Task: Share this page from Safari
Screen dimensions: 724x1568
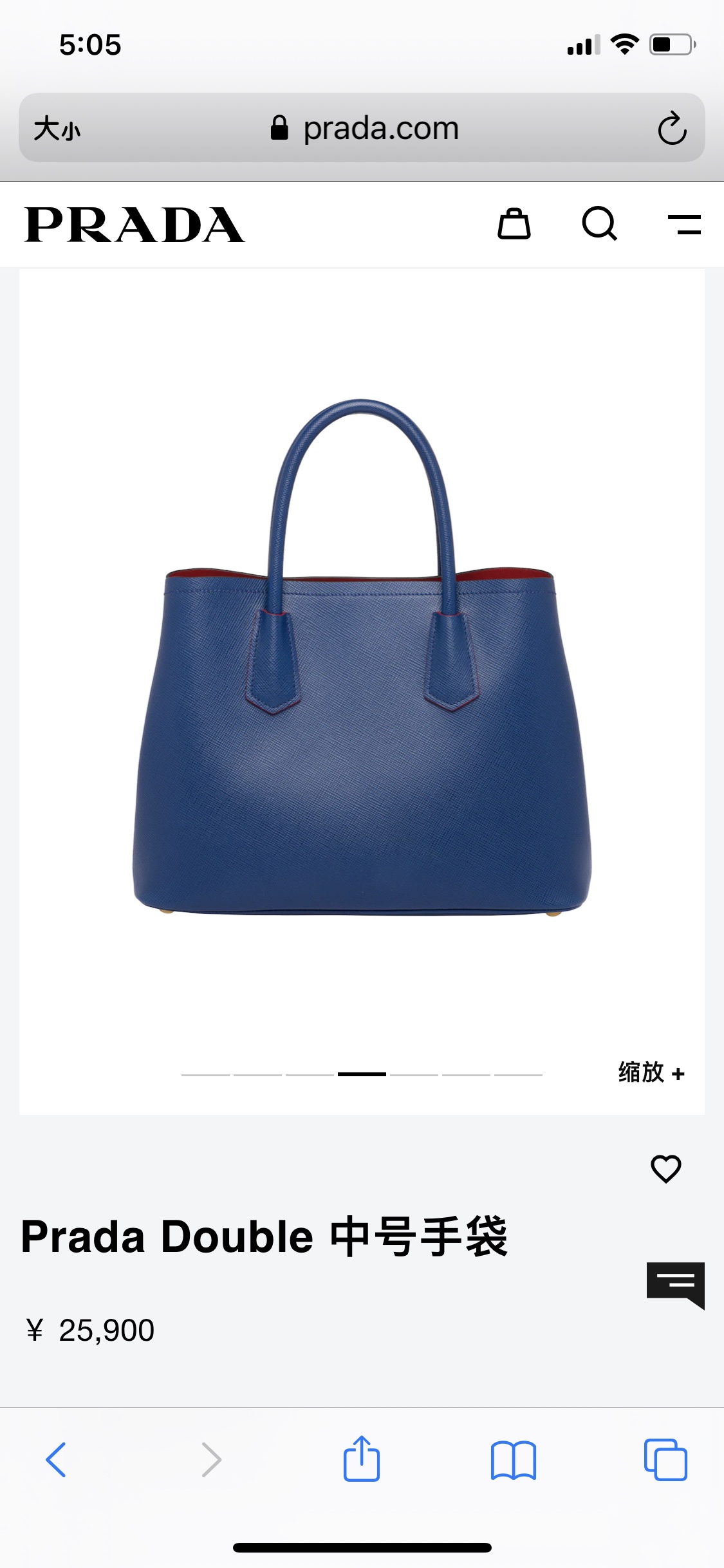Action: point(362,1458)
